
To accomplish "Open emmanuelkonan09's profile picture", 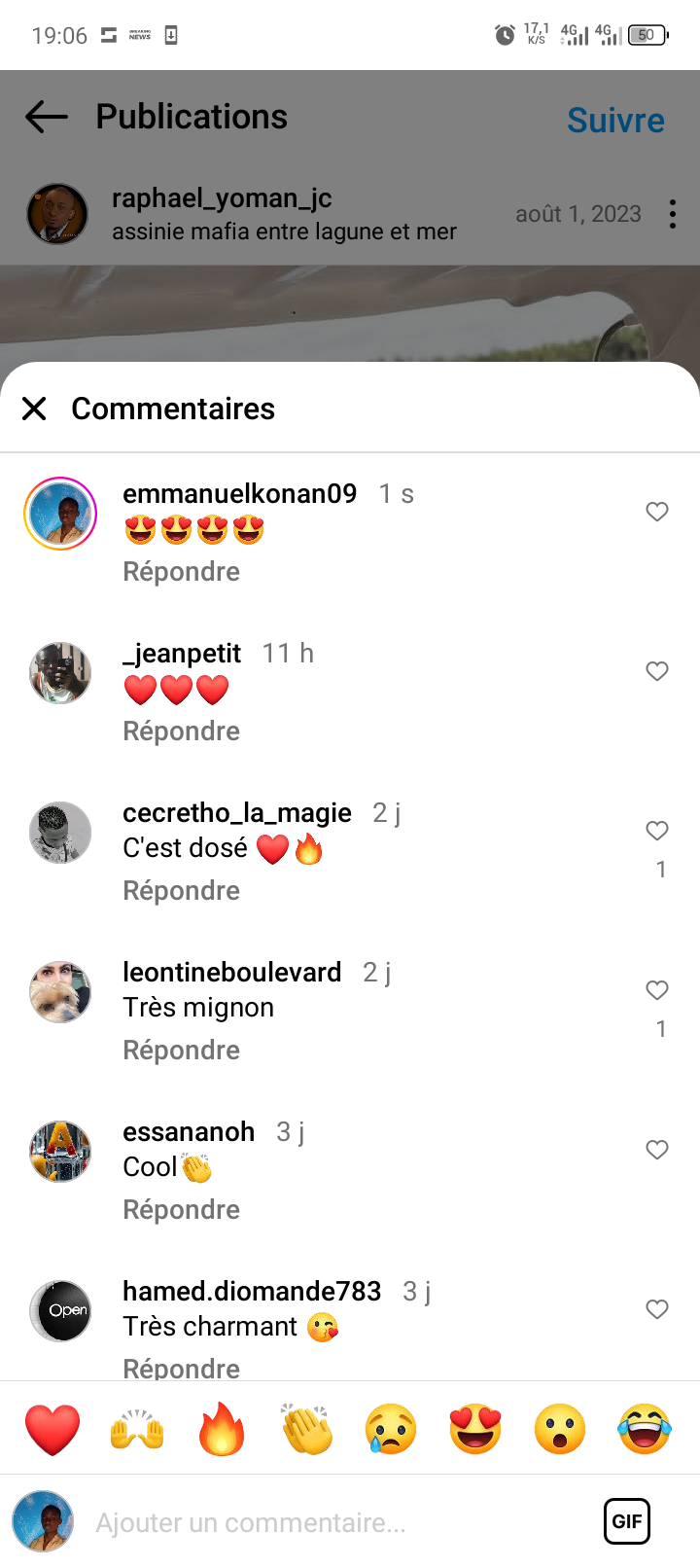I will click(x=60, y=514).
